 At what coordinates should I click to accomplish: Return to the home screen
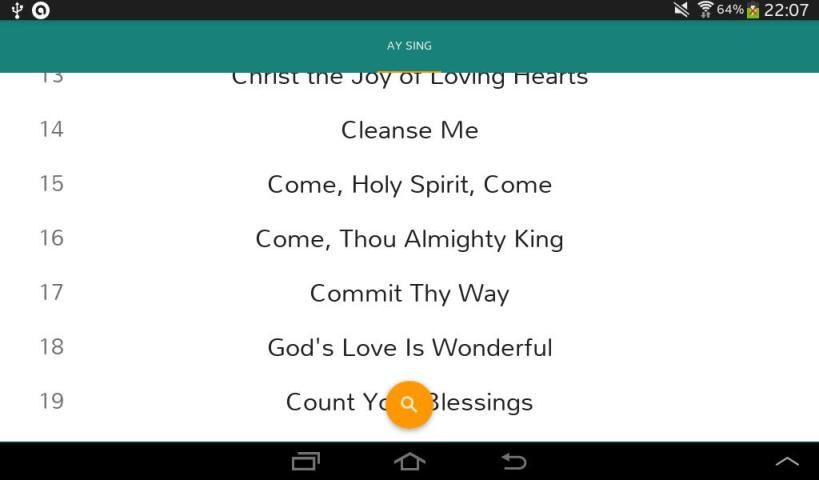[409, 461]
